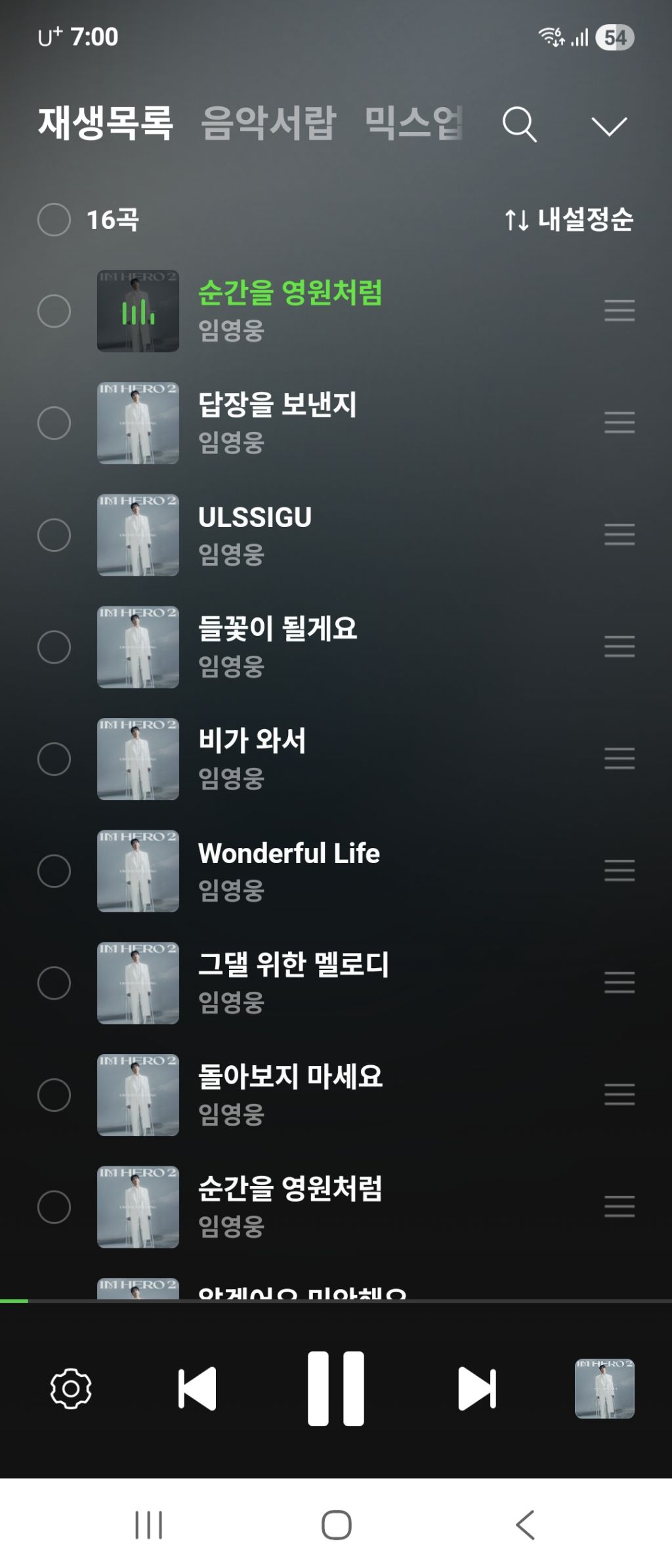
Task: Skip to the next track
Action: click(x=477, y=1389)
